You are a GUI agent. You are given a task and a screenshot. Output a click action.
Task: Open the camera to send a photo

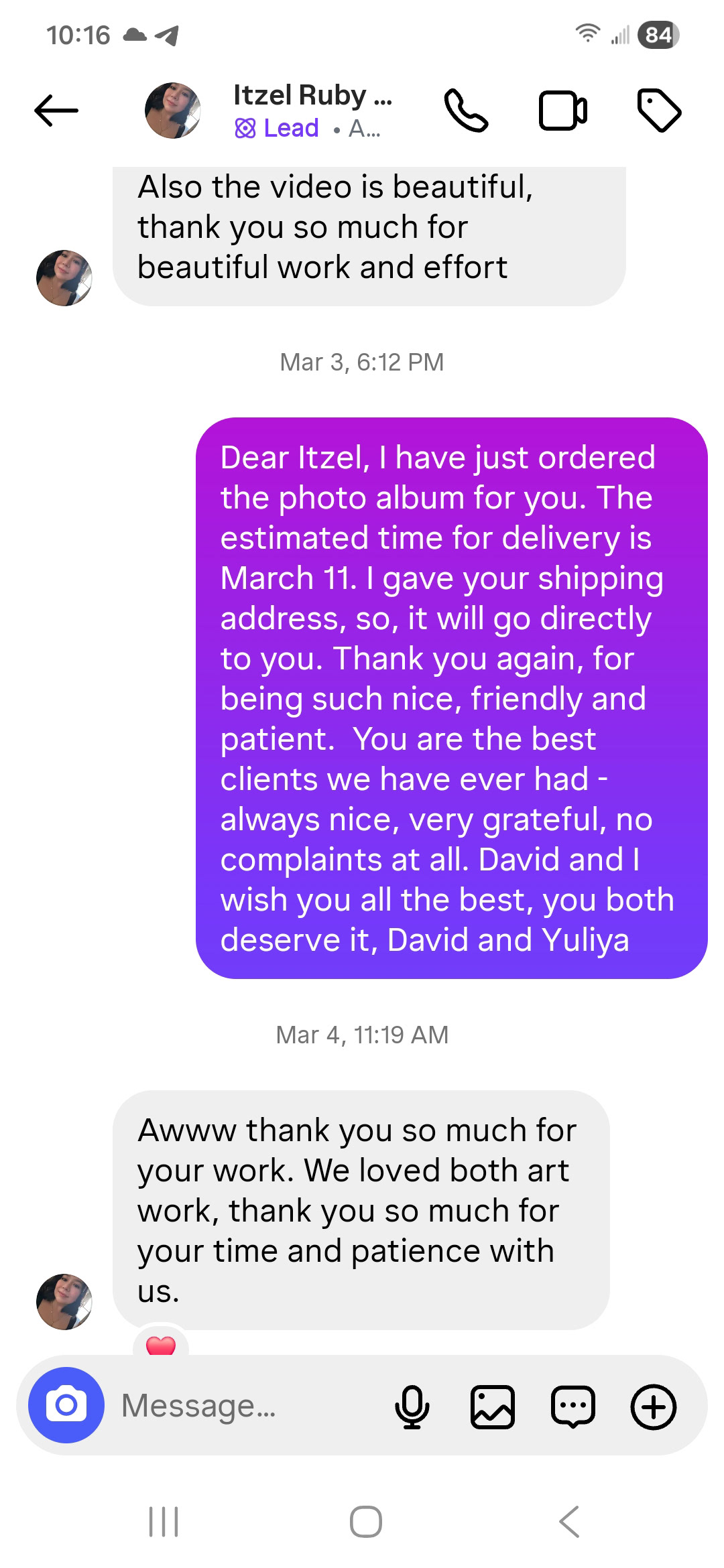[66, 1405]
